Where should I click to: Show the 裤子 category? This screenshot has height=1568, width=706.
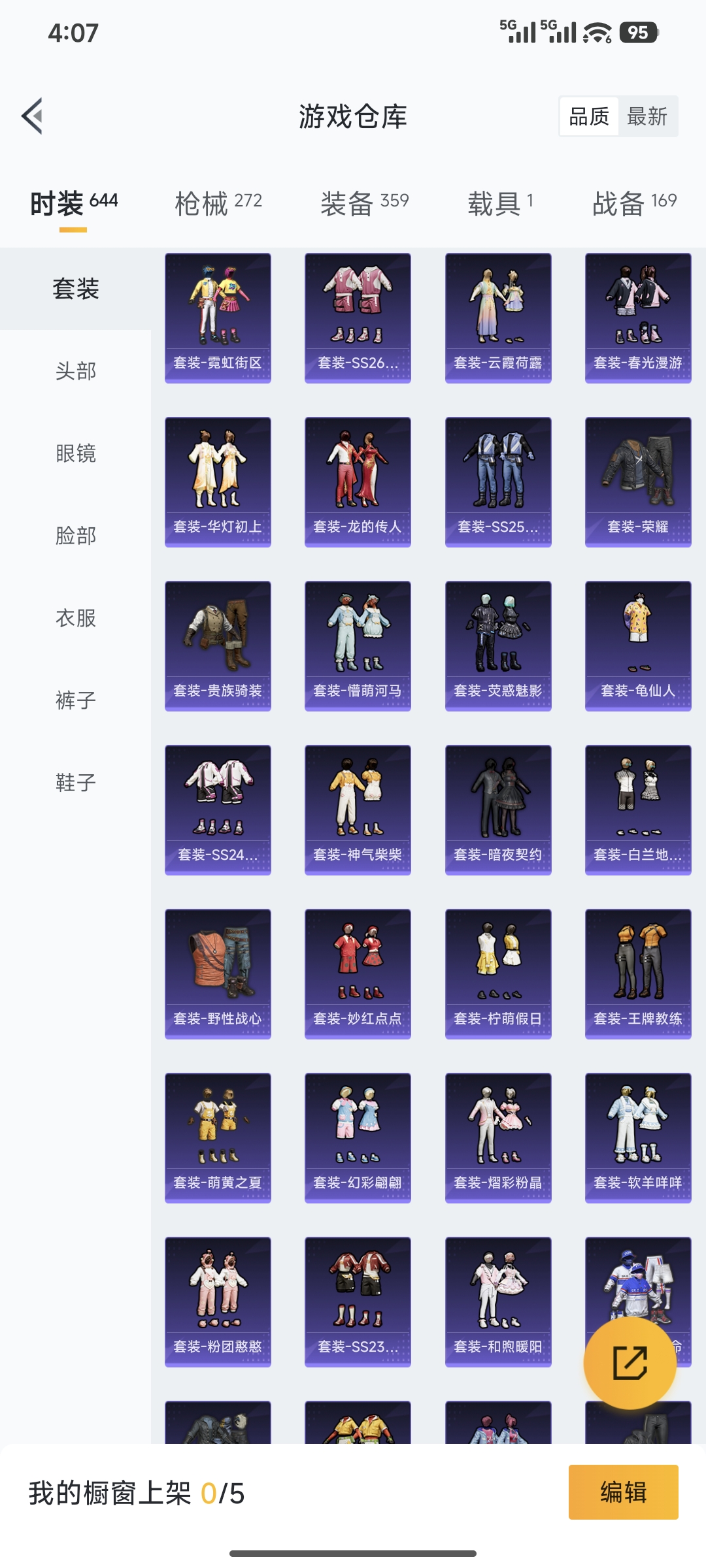pos(76,700)
